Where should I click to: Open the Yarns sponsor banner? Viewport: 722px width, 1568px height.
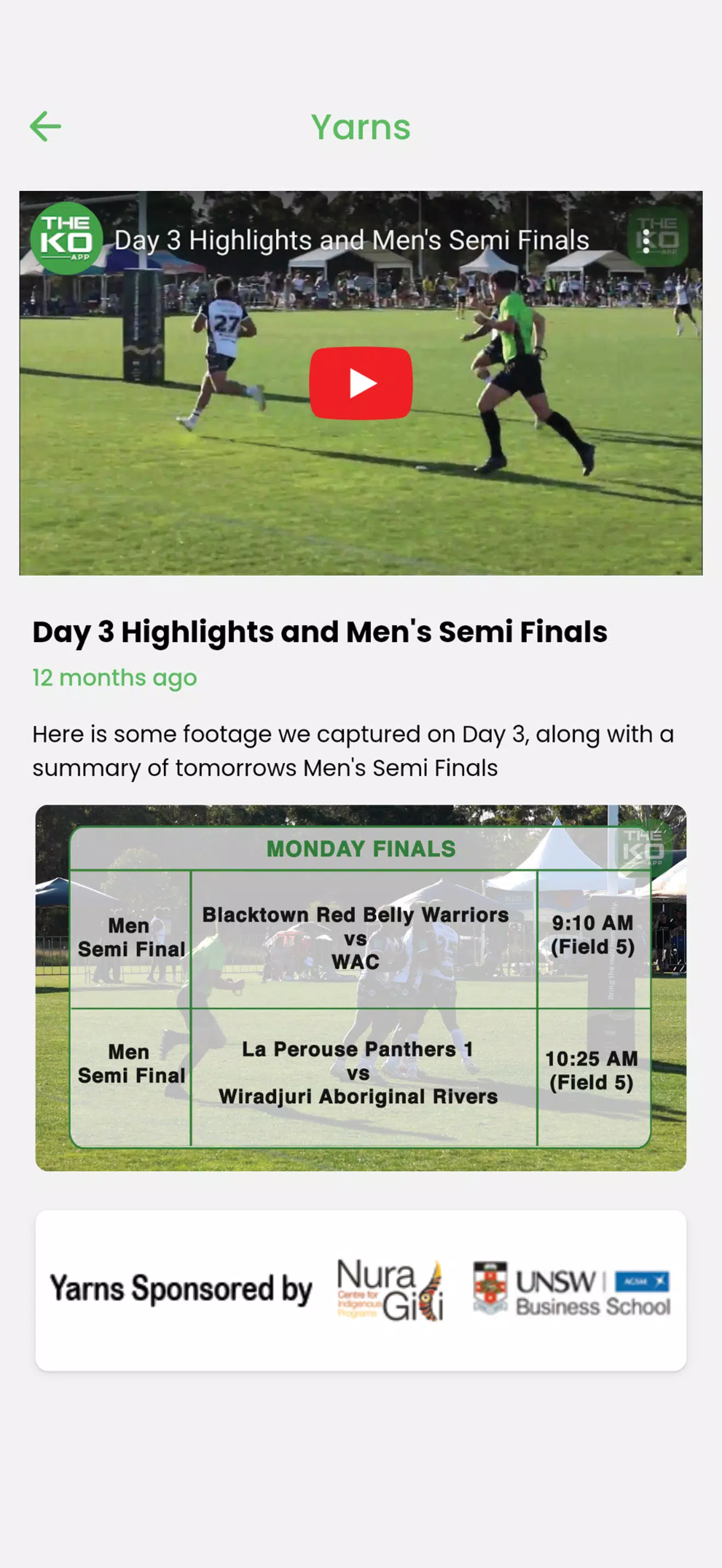click(360, 1290)
